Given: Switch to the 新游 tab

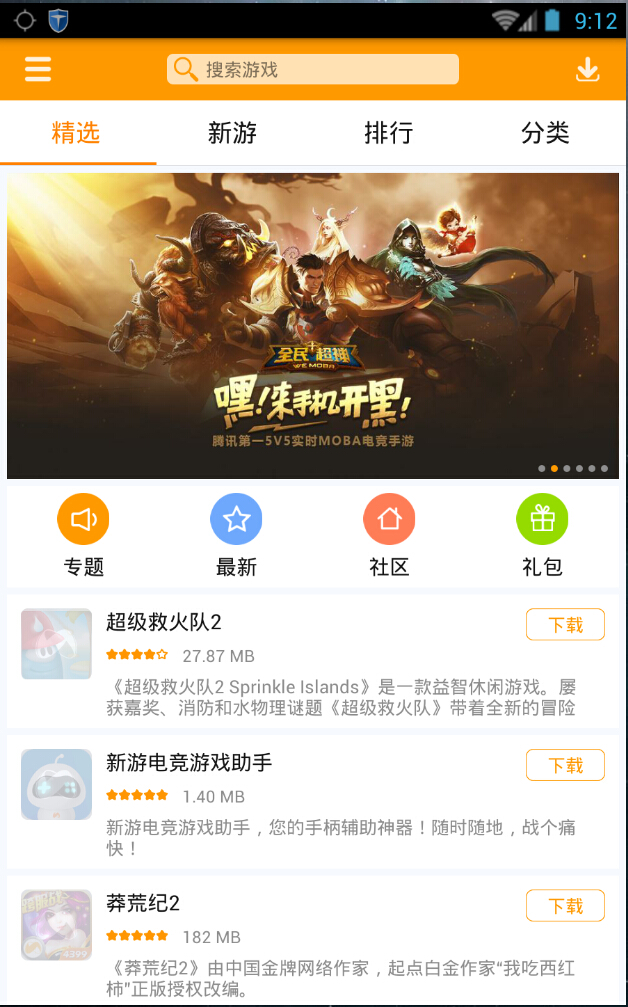Looking at the screenshot, I should 232,133.
